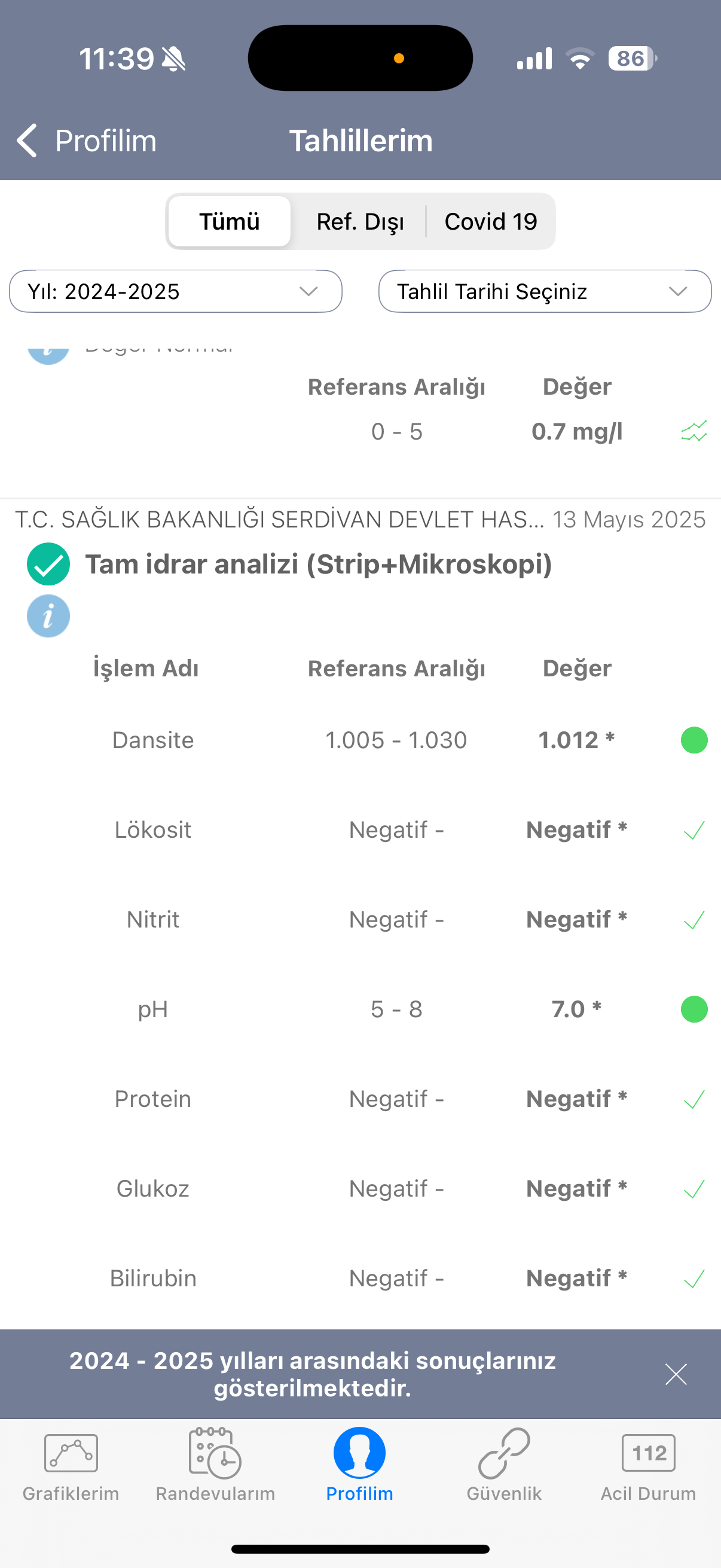Switch to the Ref. Dışı segment
The height and width of the screenshot is (1568, 721).
pos(359,221)
